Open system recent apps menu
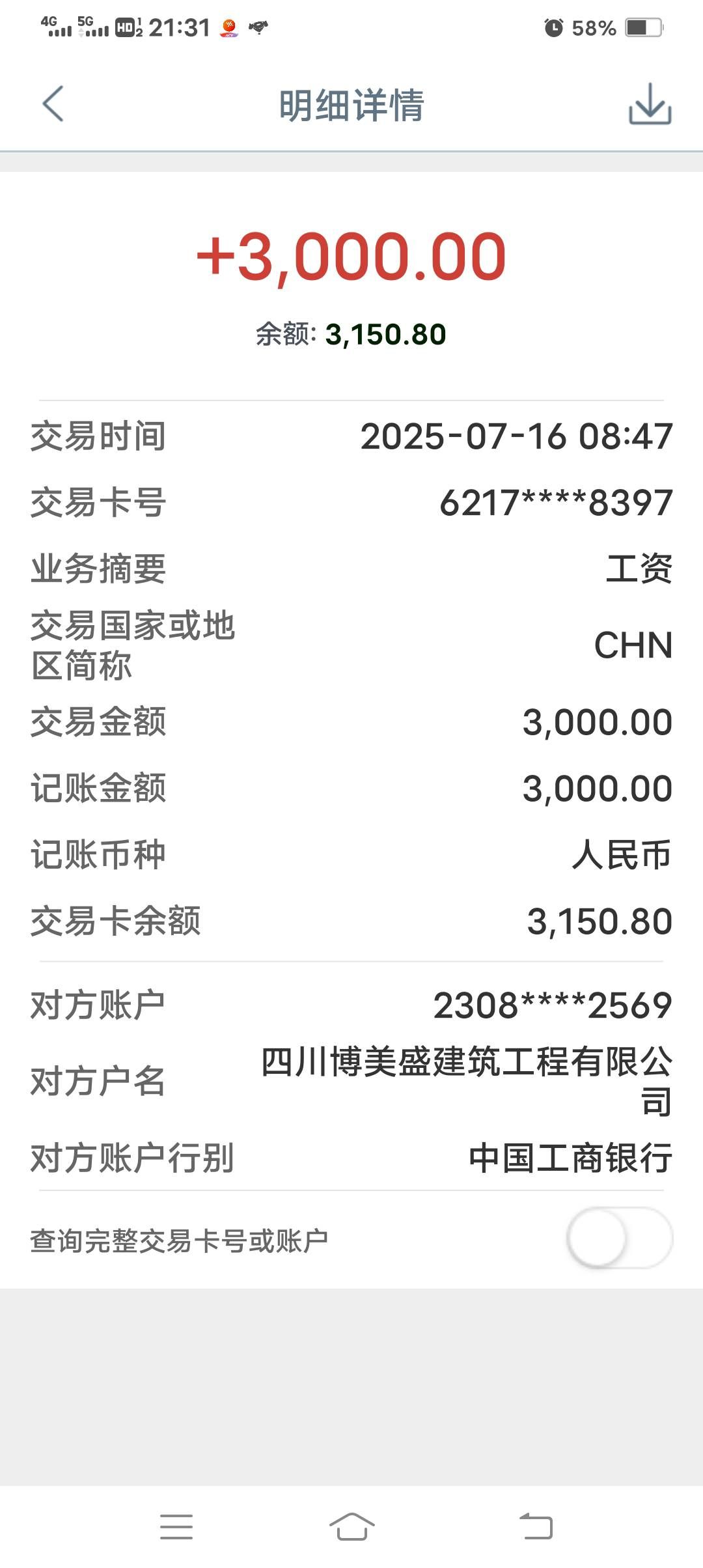 [176, 1526]
